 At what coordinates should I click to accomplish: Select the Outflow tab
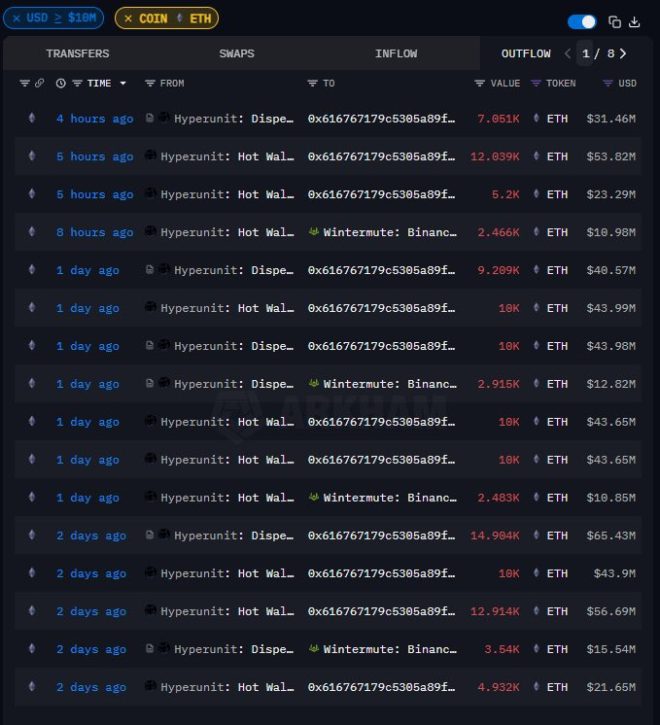[525, 53]
